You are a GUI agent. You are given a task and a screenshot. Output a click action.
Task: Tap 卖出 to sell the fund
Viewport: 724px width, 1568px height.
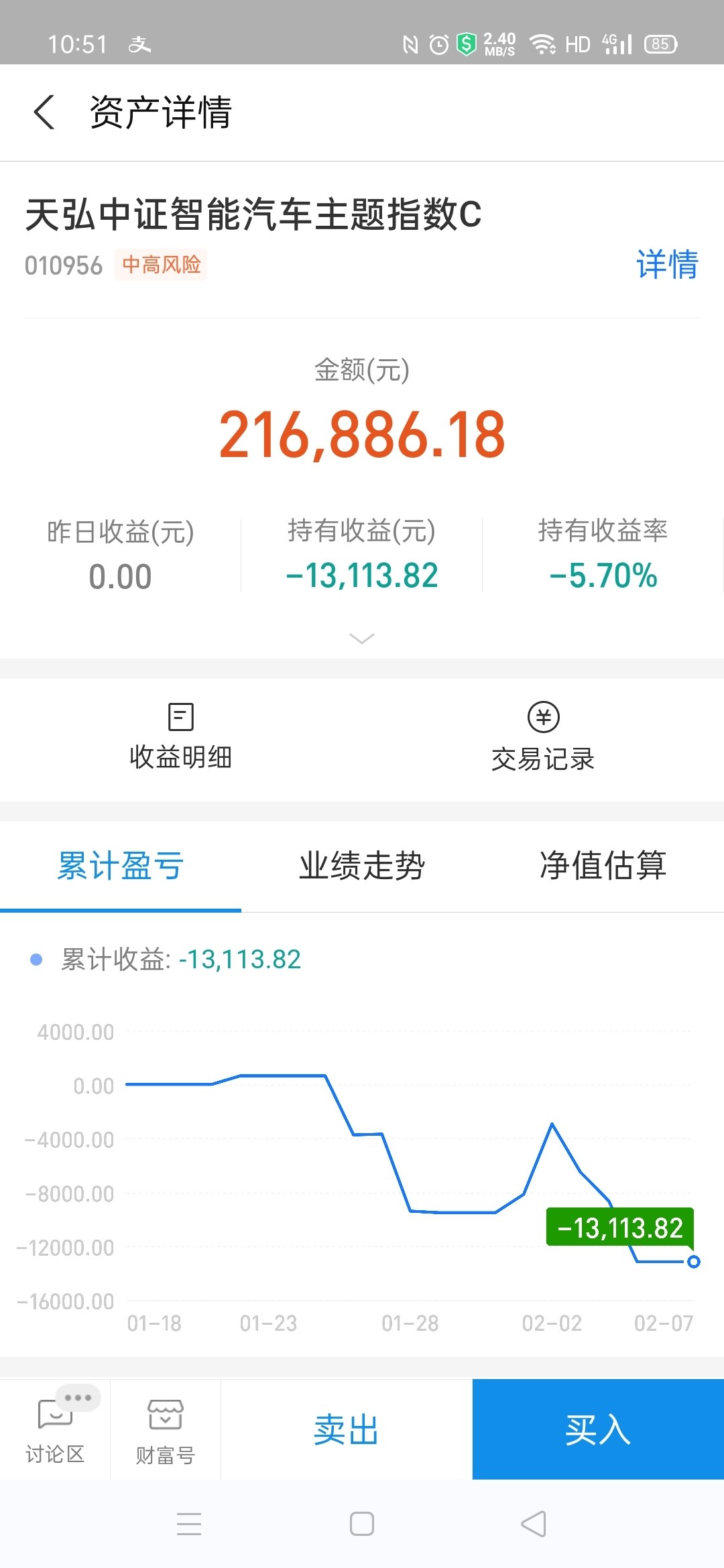click(347, 1429)
